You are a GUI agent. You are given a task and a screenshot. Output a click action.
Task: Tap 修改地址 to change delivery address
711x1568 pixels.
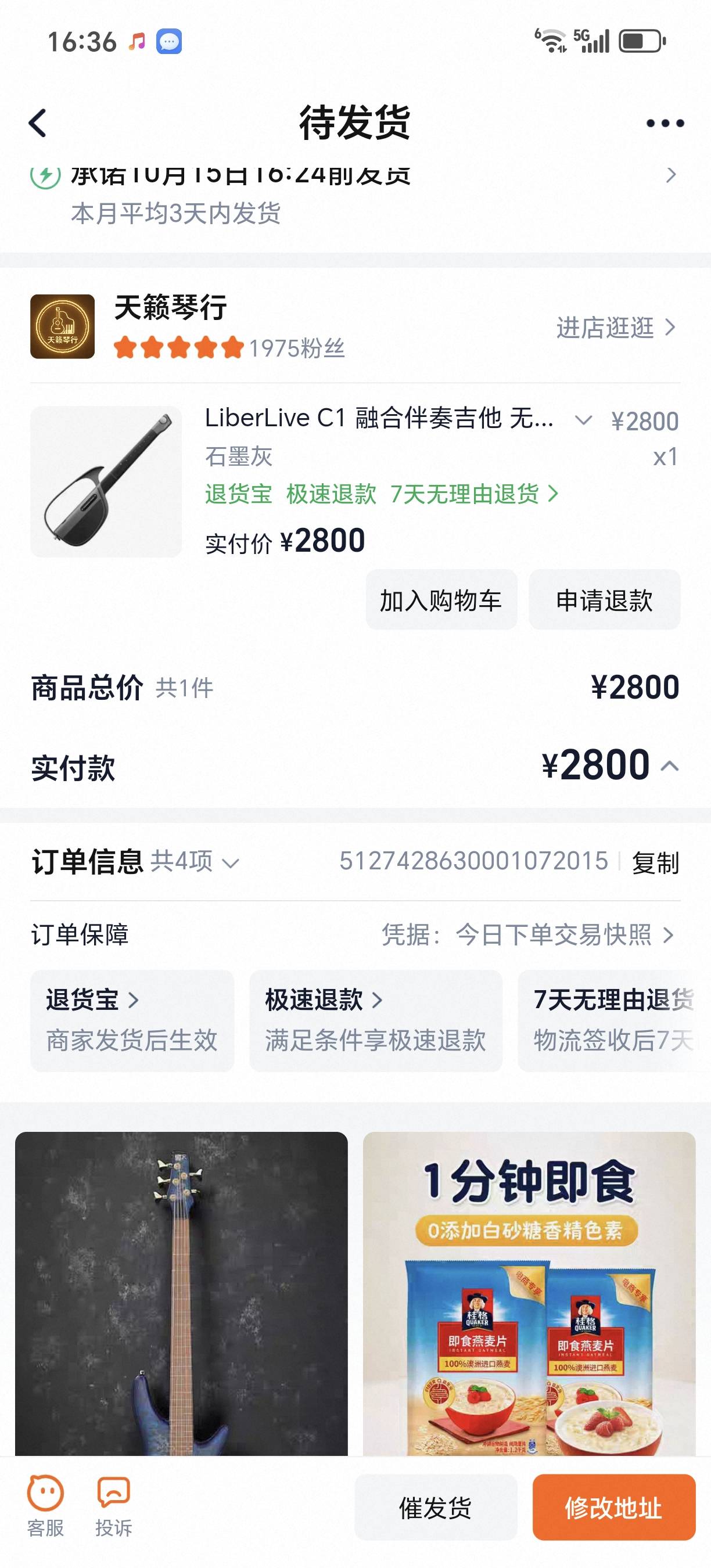point(613,1507)
